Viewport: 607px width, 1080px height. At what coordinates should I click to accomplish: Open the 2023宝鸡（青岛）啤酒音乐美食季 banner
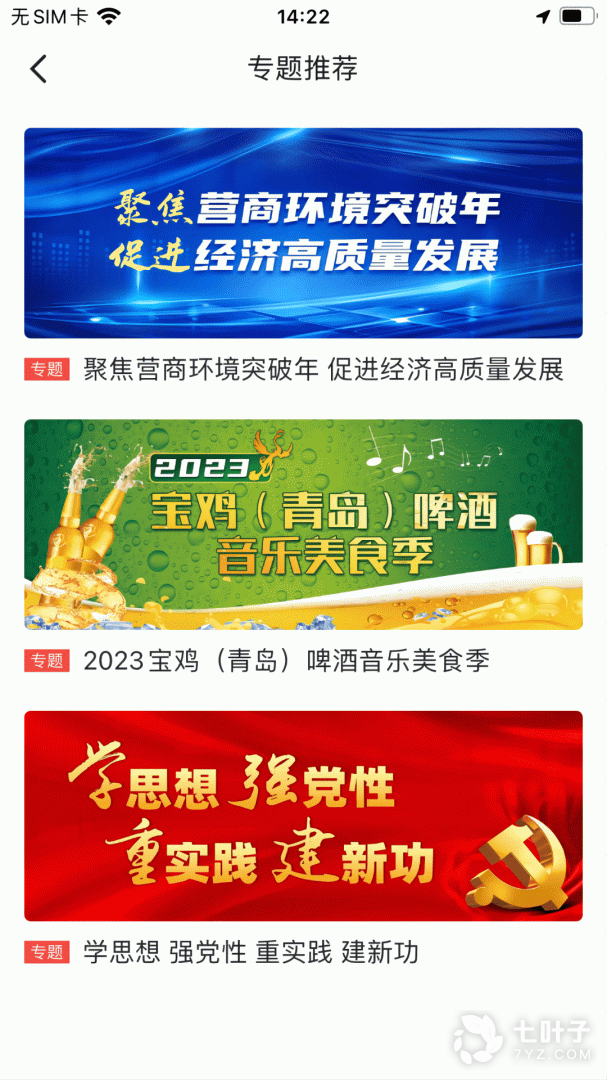pos(303,524)
